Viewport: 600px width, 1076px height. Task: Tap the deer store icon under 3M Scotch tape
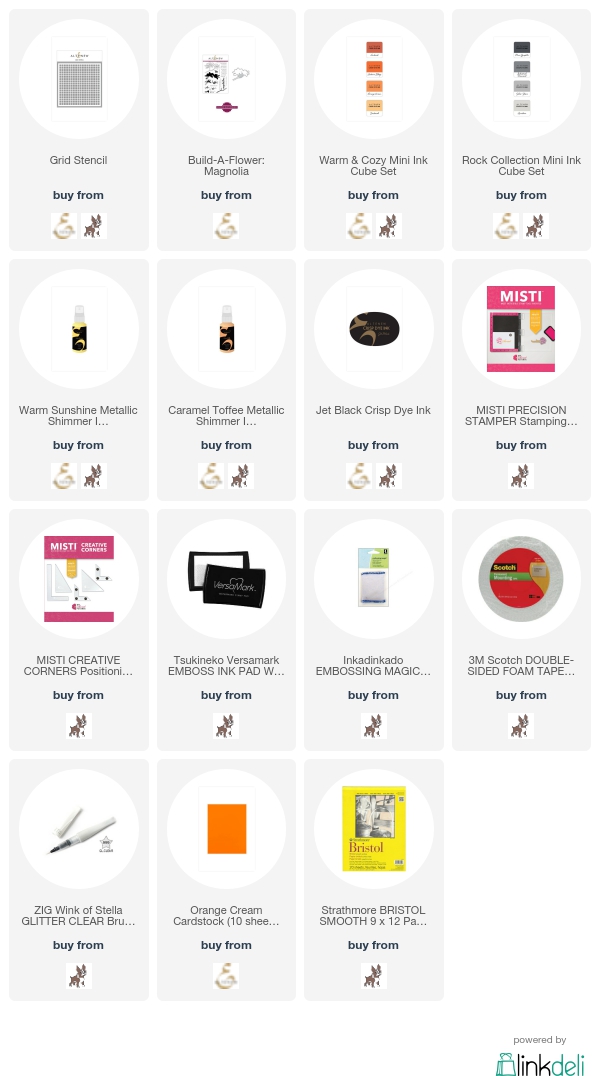[521, 725]
